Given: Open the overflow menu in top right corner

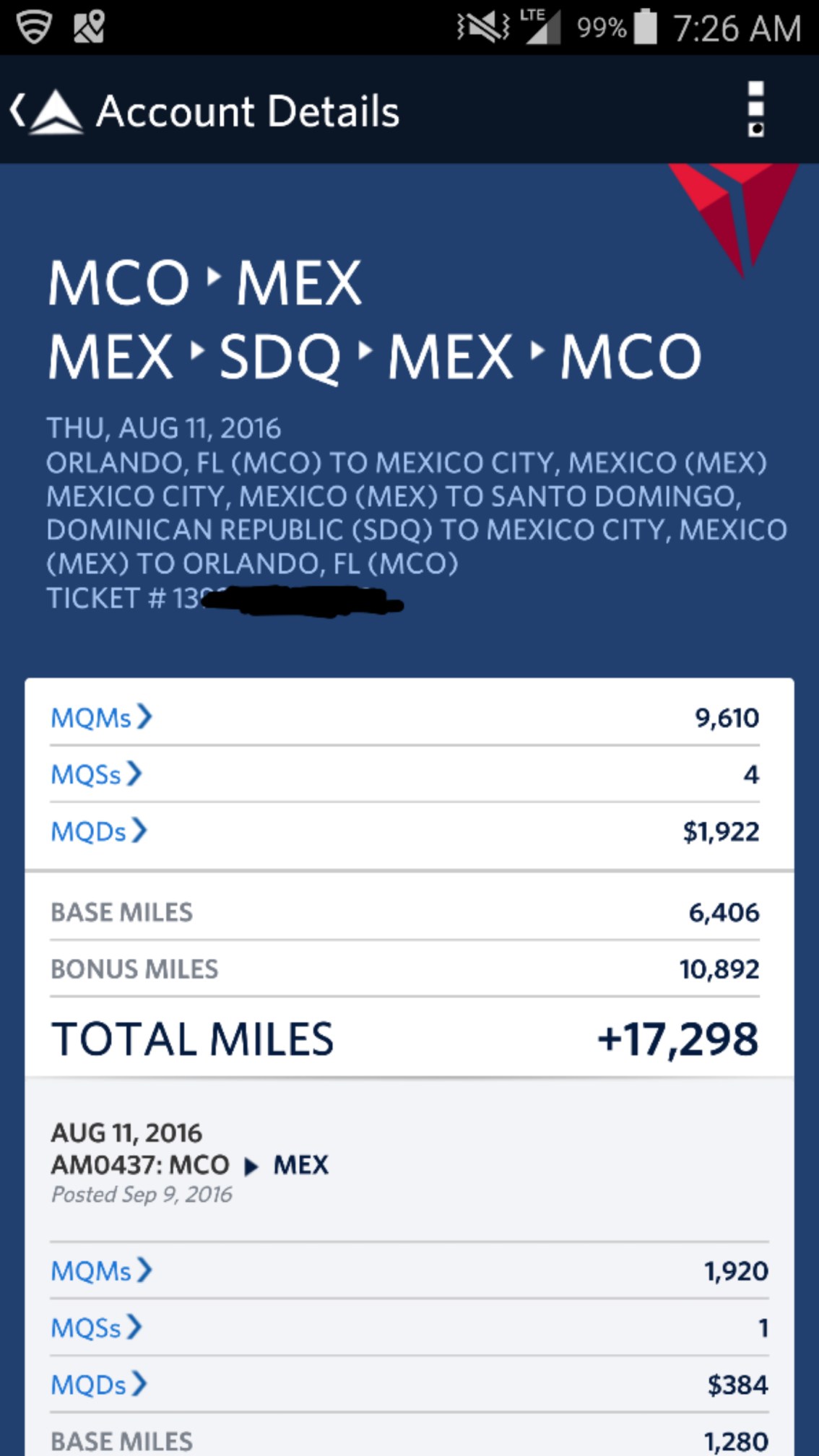Looking at the screenshot, I should pyautogui.click(x=755, y=110).
